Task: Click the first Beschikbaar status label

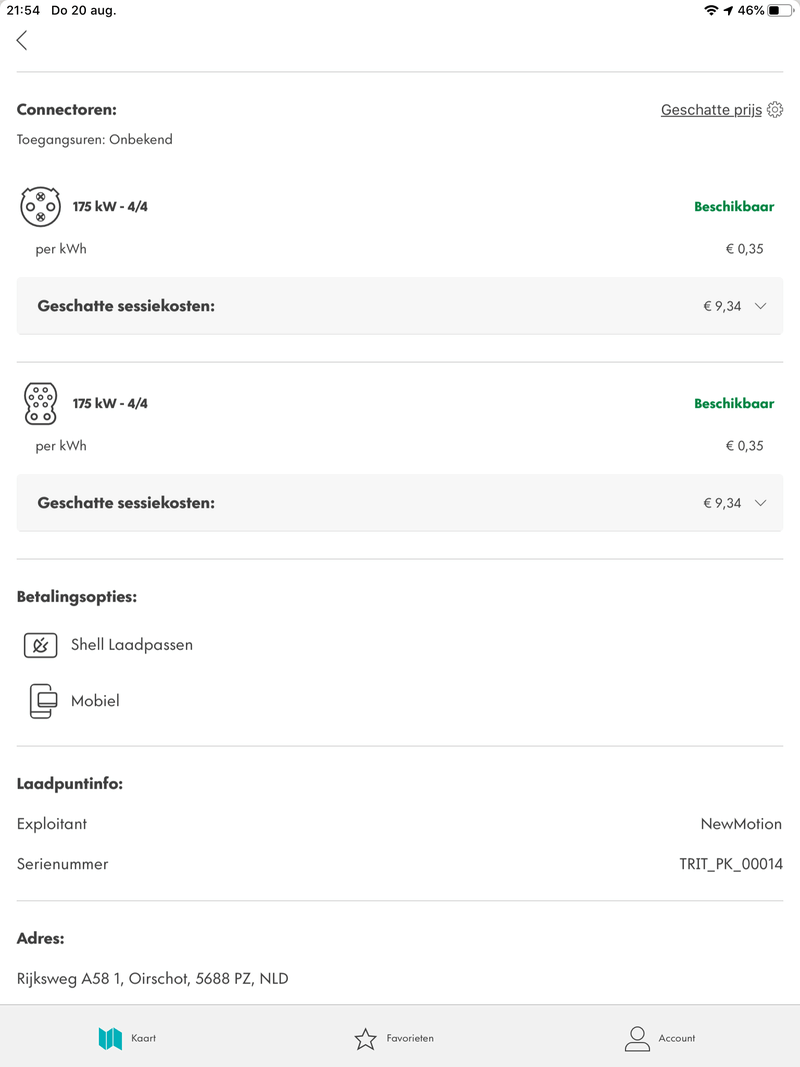Action: [x=735, y=206]
